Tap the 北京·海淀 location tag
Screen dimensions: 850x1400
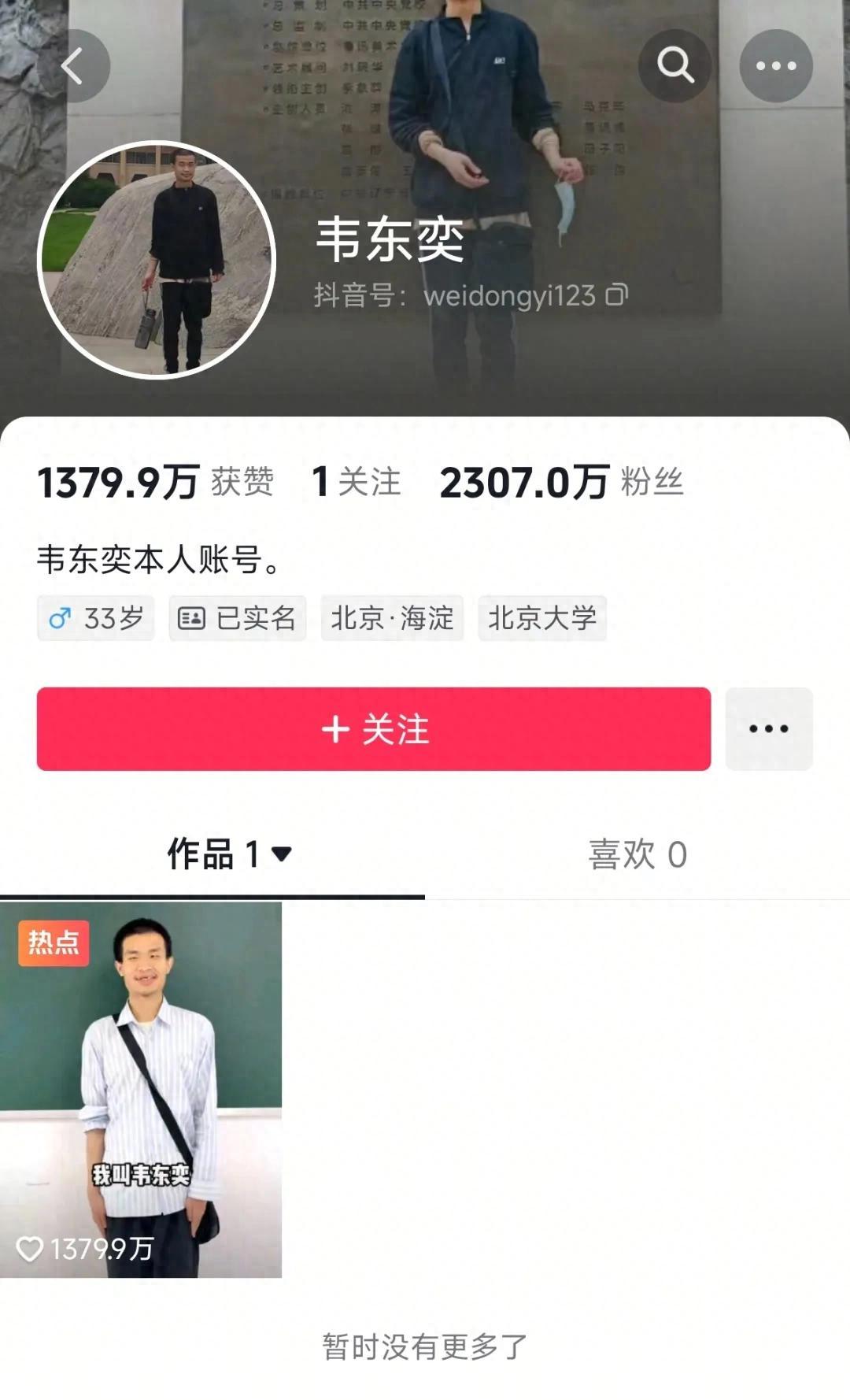tap(392, 618)
